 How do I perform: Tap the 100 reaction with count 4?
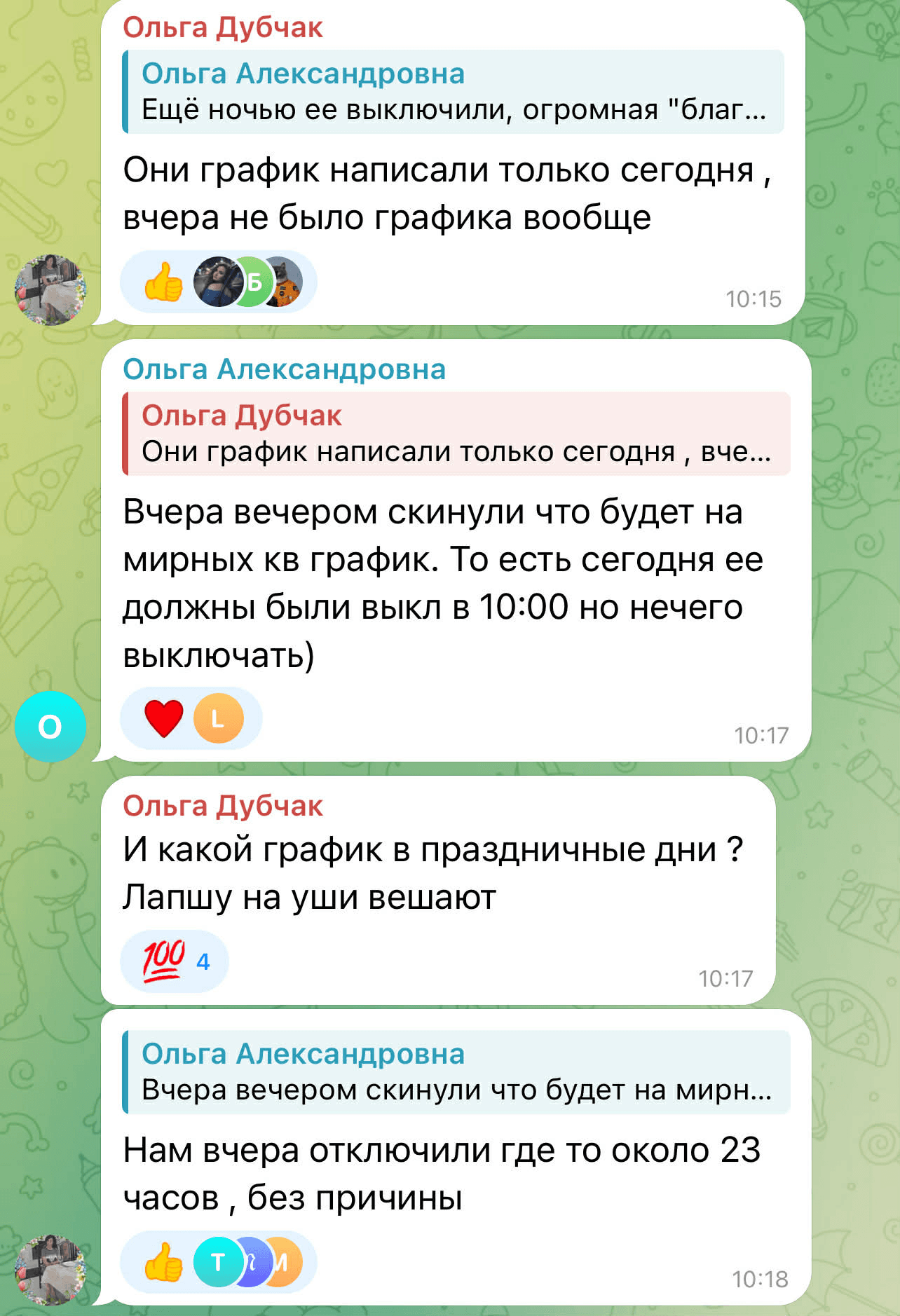pos(175,961)
